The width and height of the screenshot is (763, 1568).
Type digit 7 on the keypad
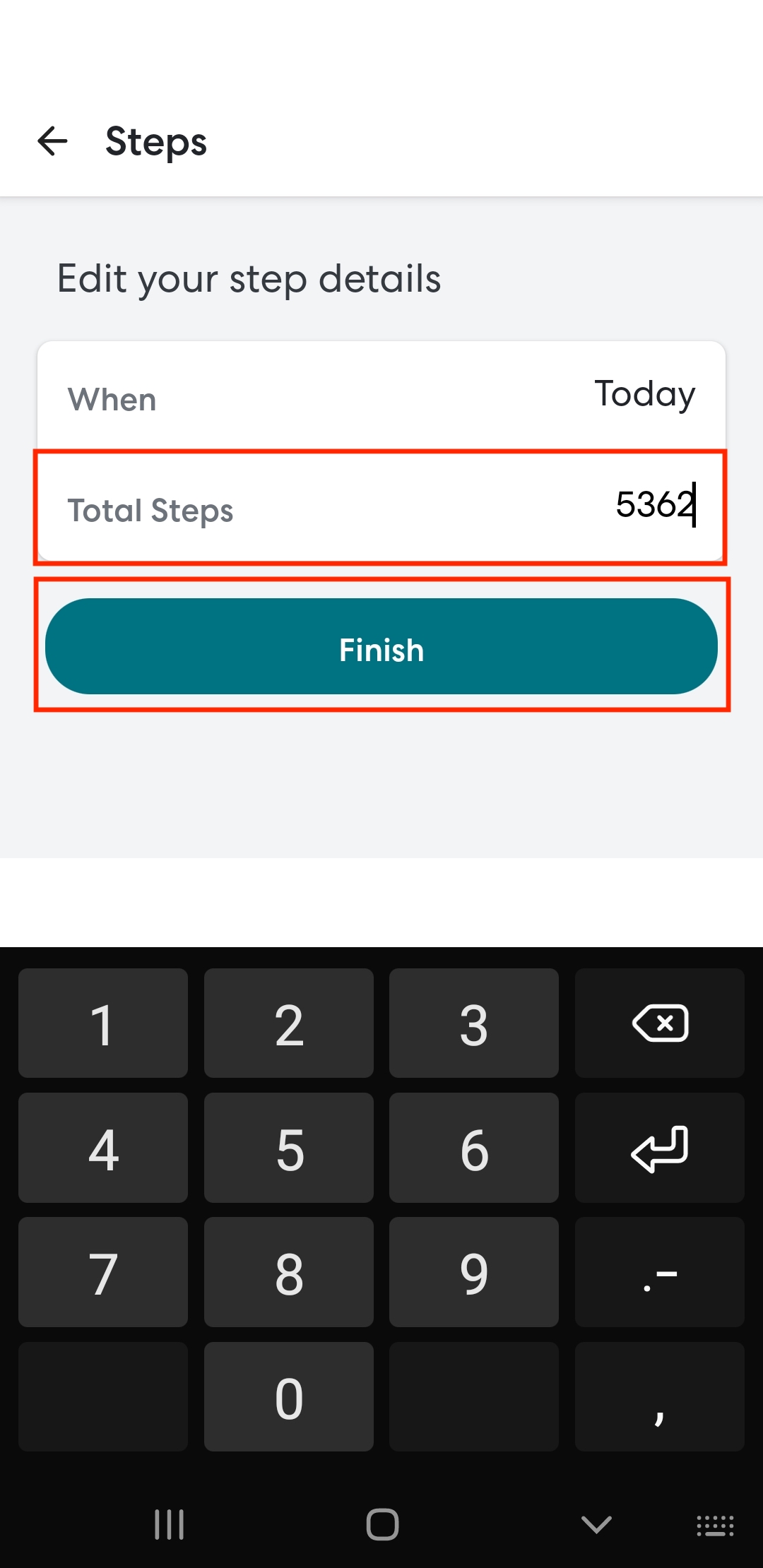pyautogui.click(x=103, y=1272)
